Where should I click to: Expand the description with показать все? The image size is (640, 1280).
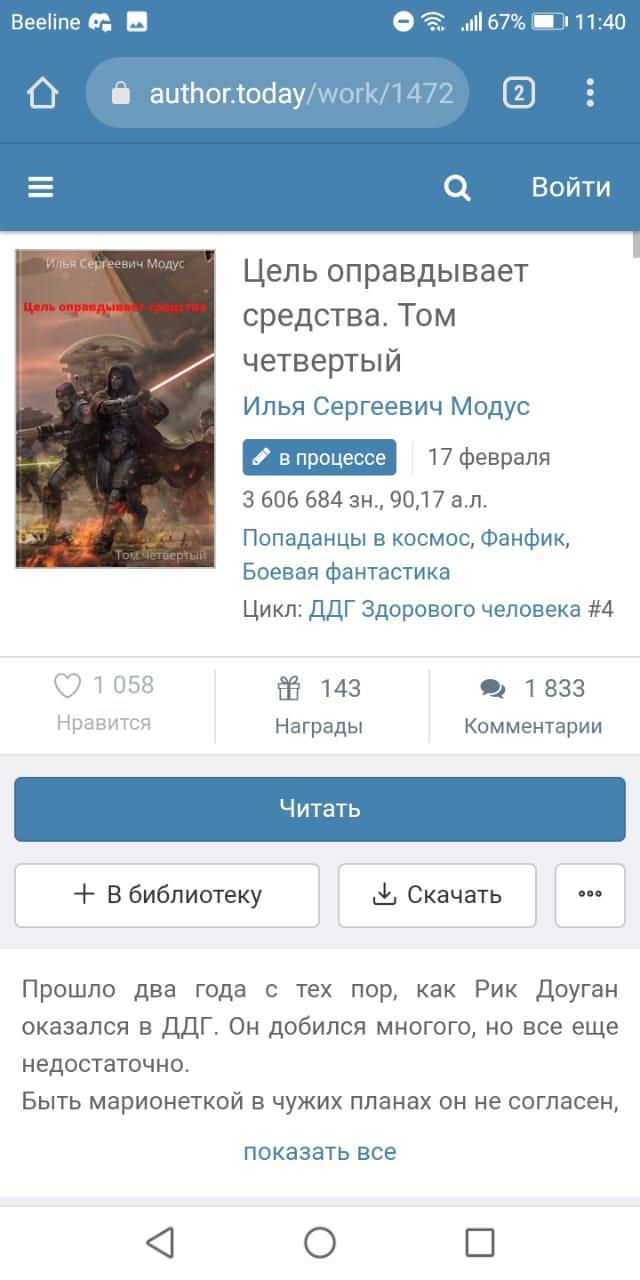[320, 1152]
